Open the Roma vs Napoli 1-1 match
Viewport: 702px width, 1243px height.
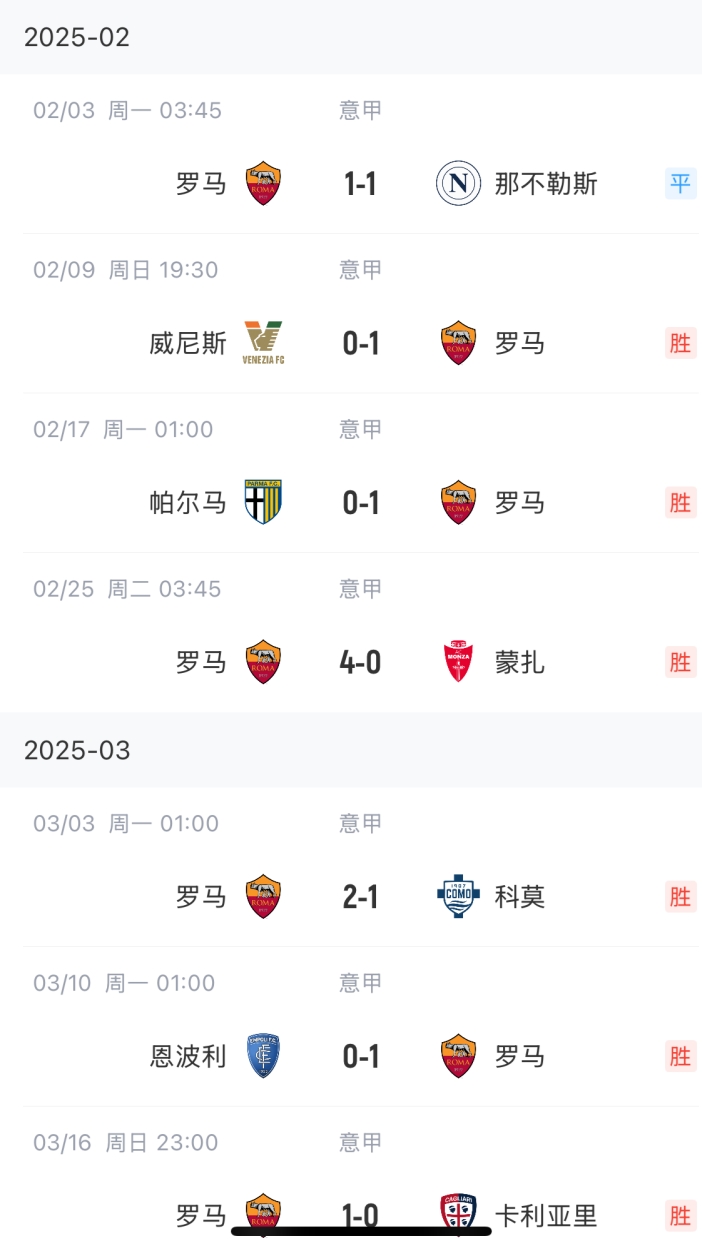pyautogui.click(x=360, y=184)
